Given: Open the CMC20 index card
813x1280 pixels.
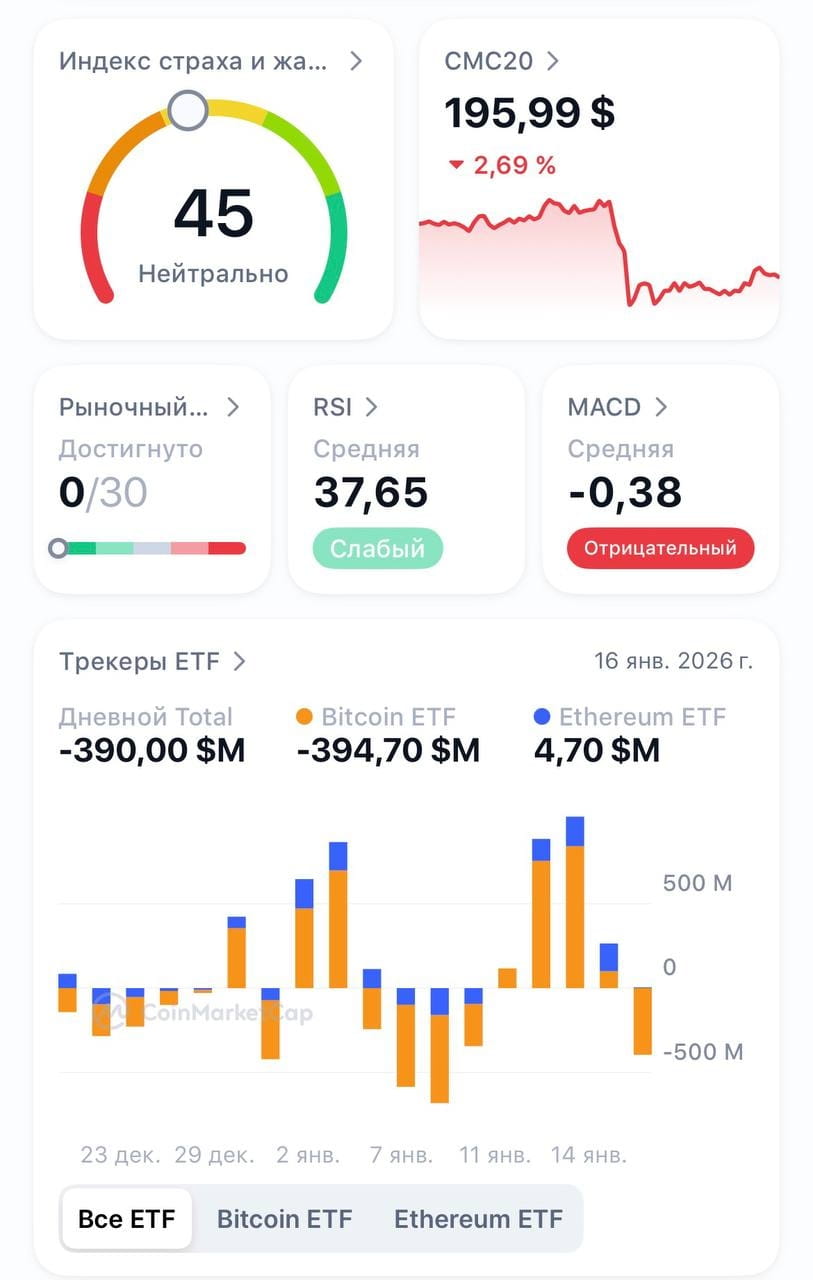Looking at the screenshot, I should (x=599, y=180).
